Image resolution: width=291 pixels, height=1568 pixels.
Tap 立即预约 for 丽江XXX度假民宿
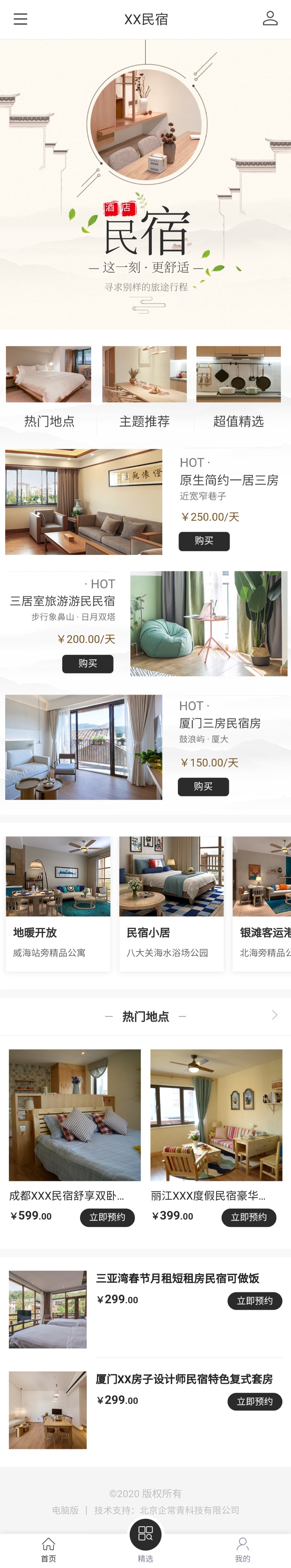coord(248,1217)
